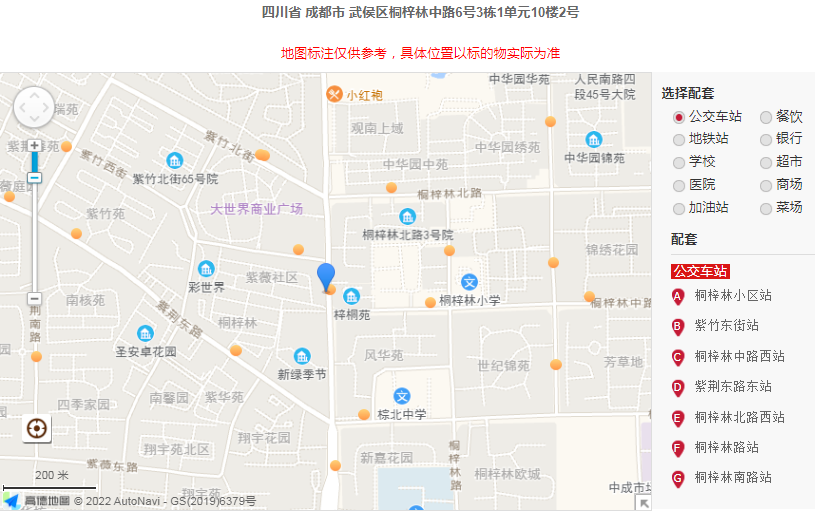The image size is (815, 514).
Task: Select the 餐饮 radio option
Action: pyautogui.click(x=767, y=117)
